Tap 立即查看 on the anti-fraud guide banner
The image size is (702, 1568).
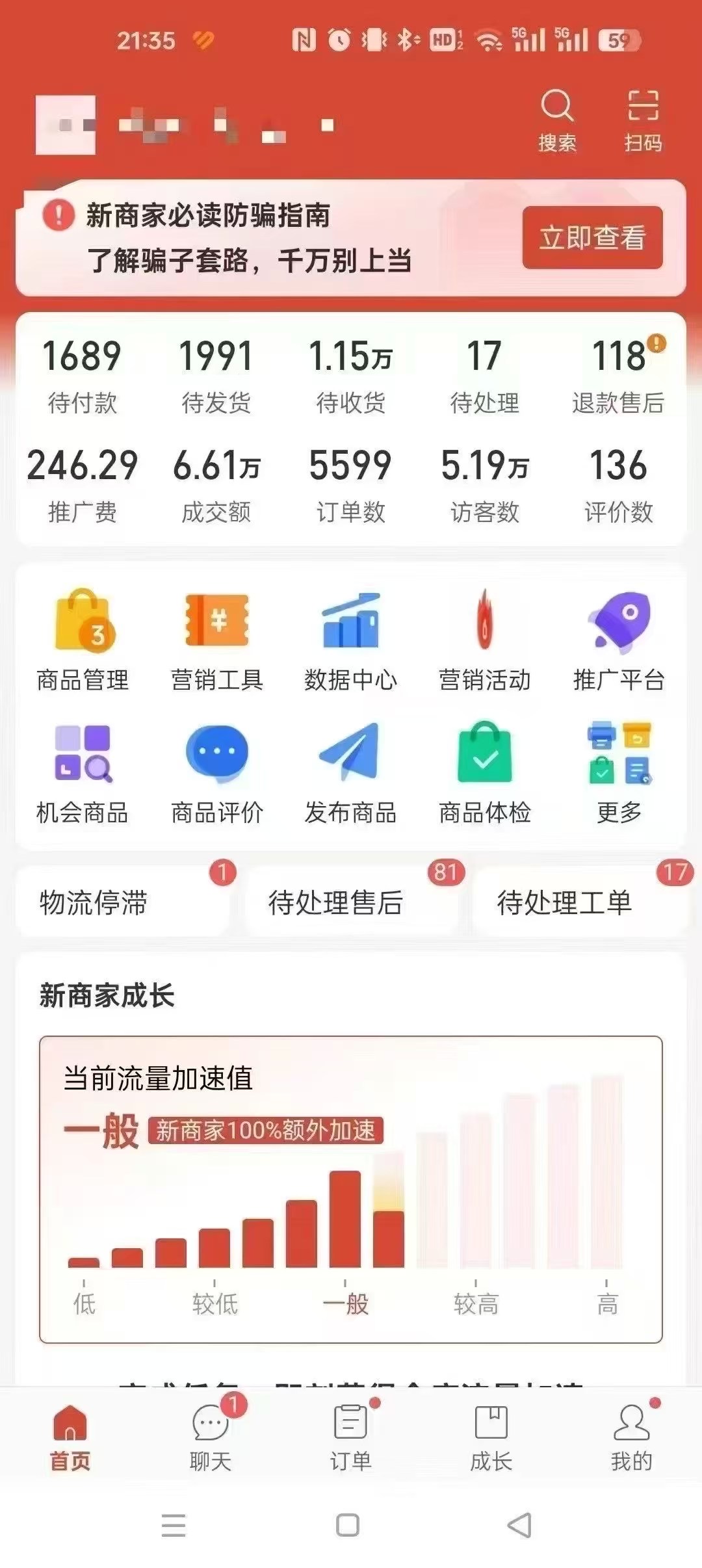pyautogui.click(x=592, y=237)
